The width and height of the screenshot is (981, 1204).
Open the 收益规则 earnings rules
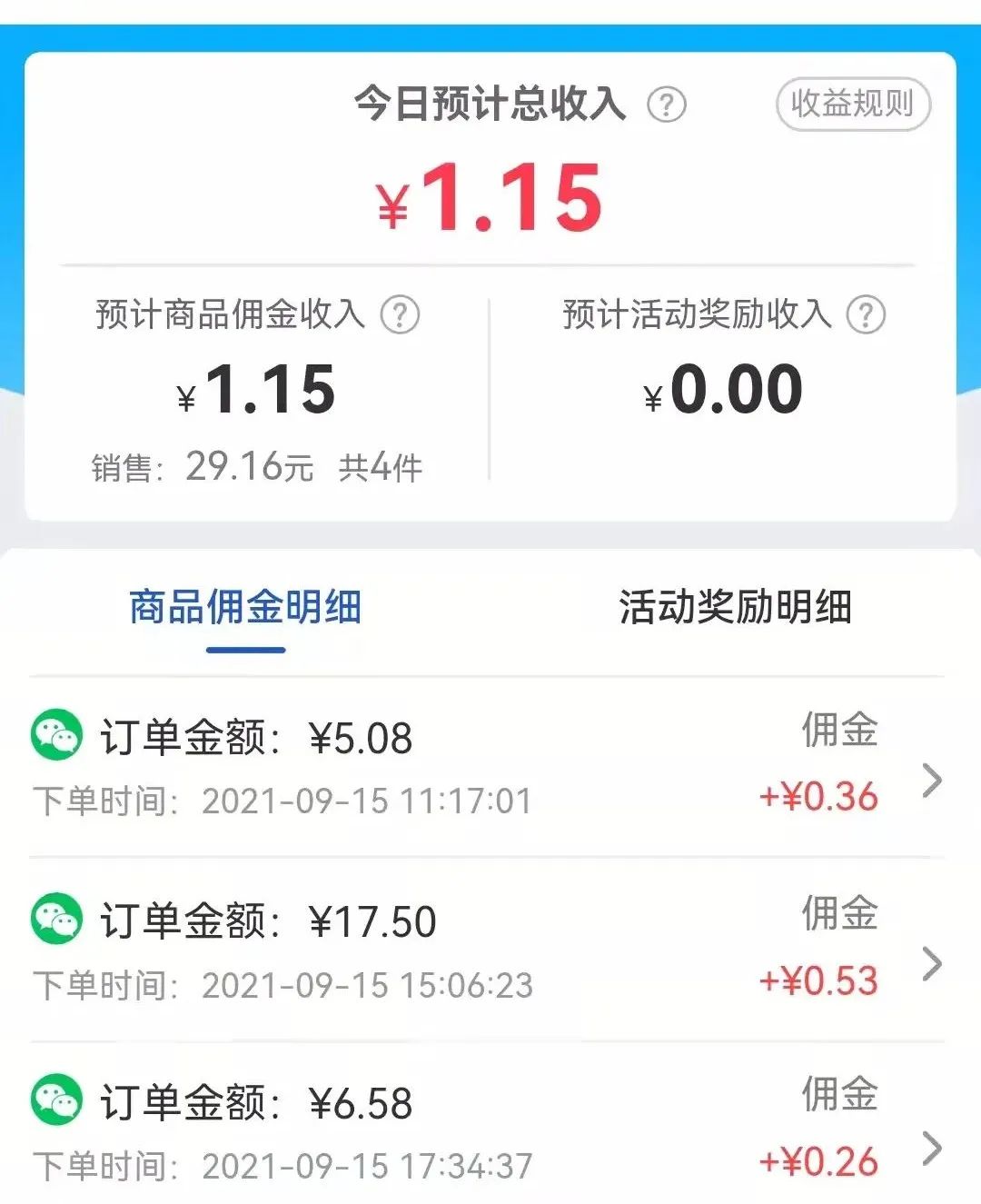[x=852, y=104]
